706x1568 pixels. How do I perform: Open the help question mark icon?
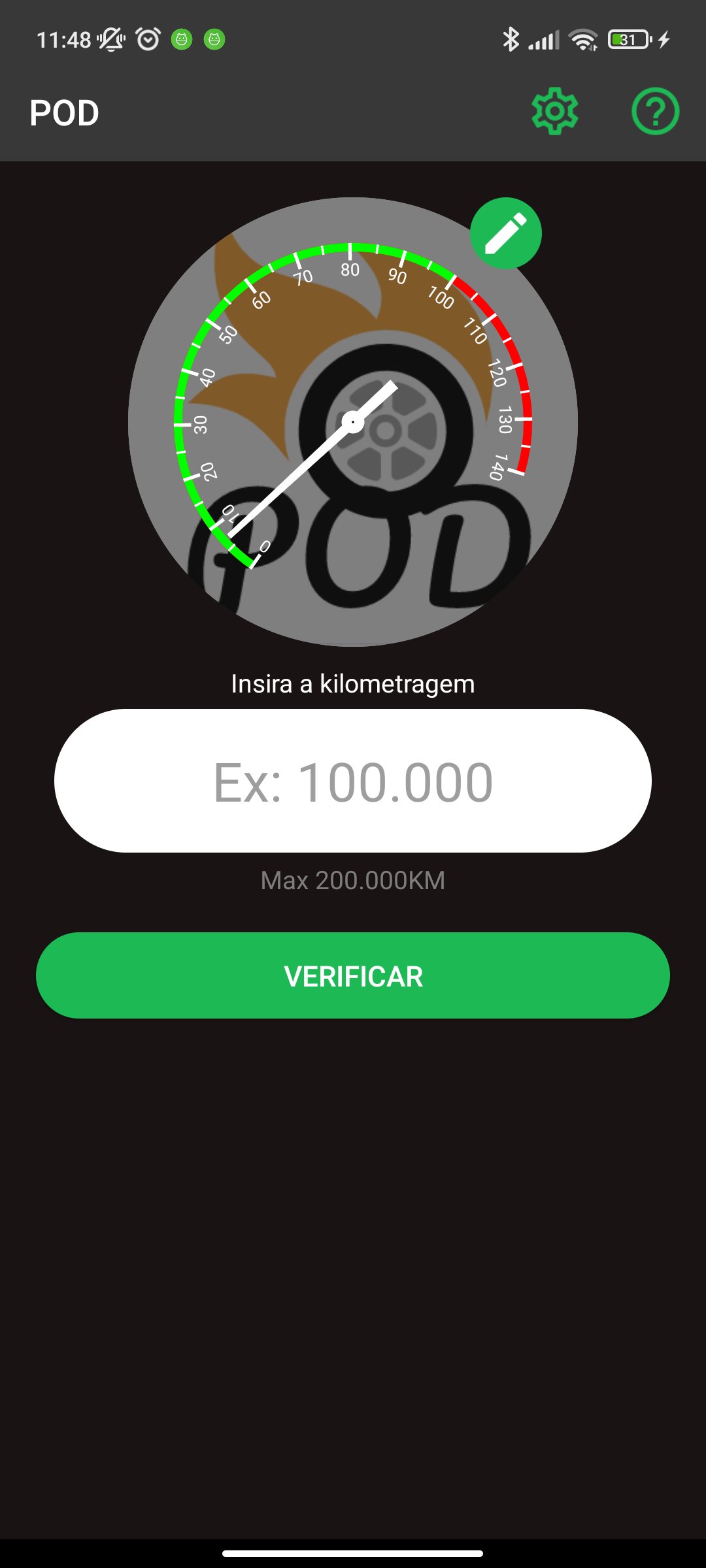tap(656, 111)
